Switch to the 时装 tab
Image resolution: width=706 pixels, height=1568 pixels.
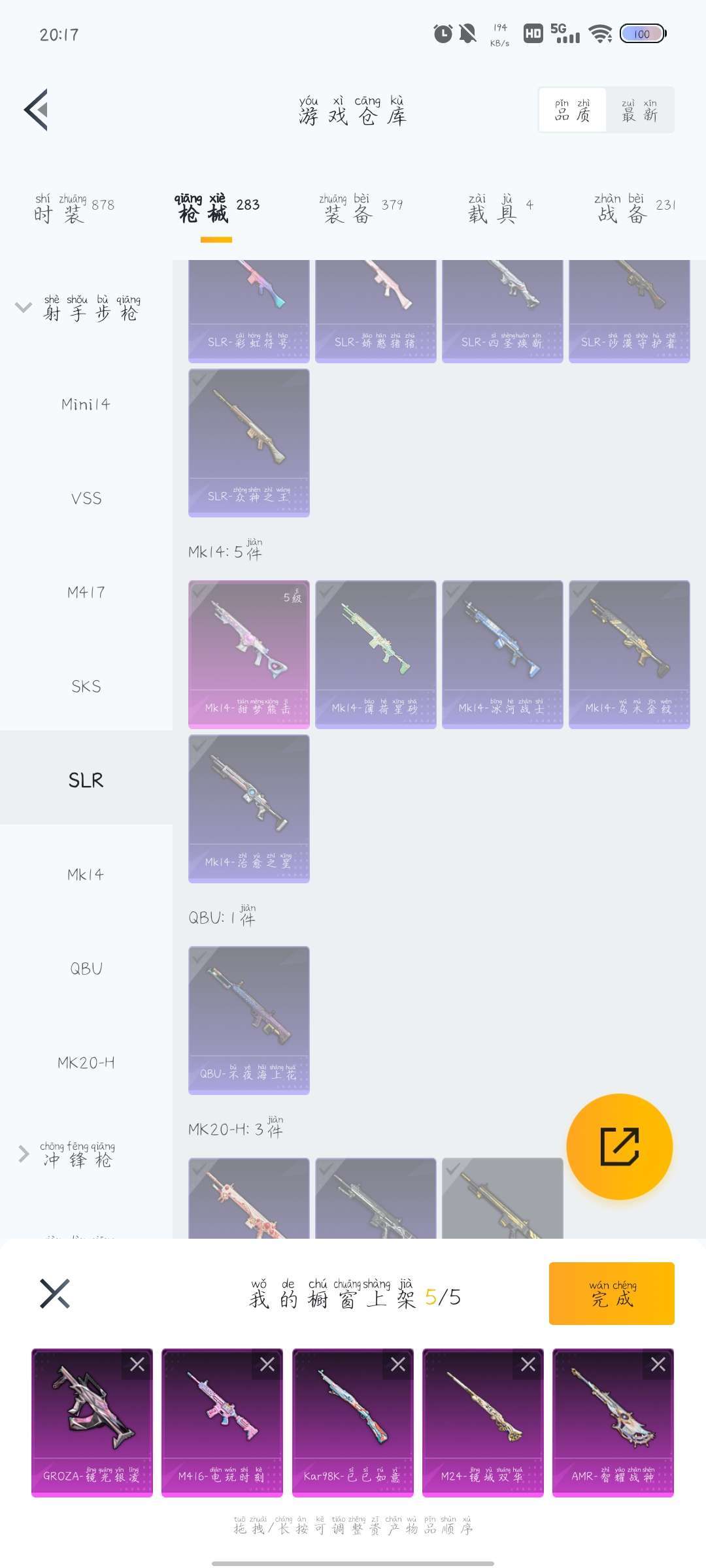point(73,208)
